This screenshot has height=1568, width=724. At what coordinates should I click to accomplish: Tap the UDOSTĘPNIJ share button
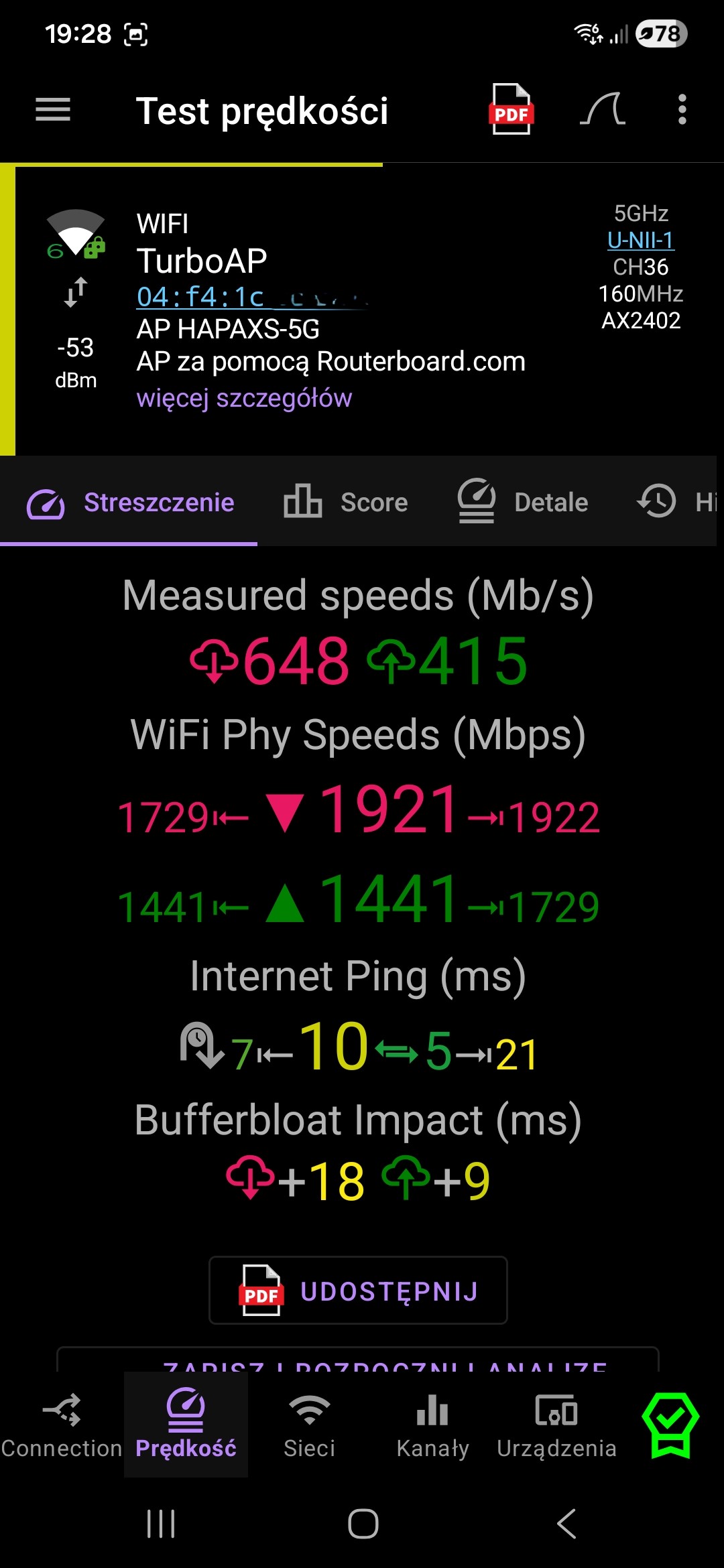pyautogui.click(x=358, y=1291)
